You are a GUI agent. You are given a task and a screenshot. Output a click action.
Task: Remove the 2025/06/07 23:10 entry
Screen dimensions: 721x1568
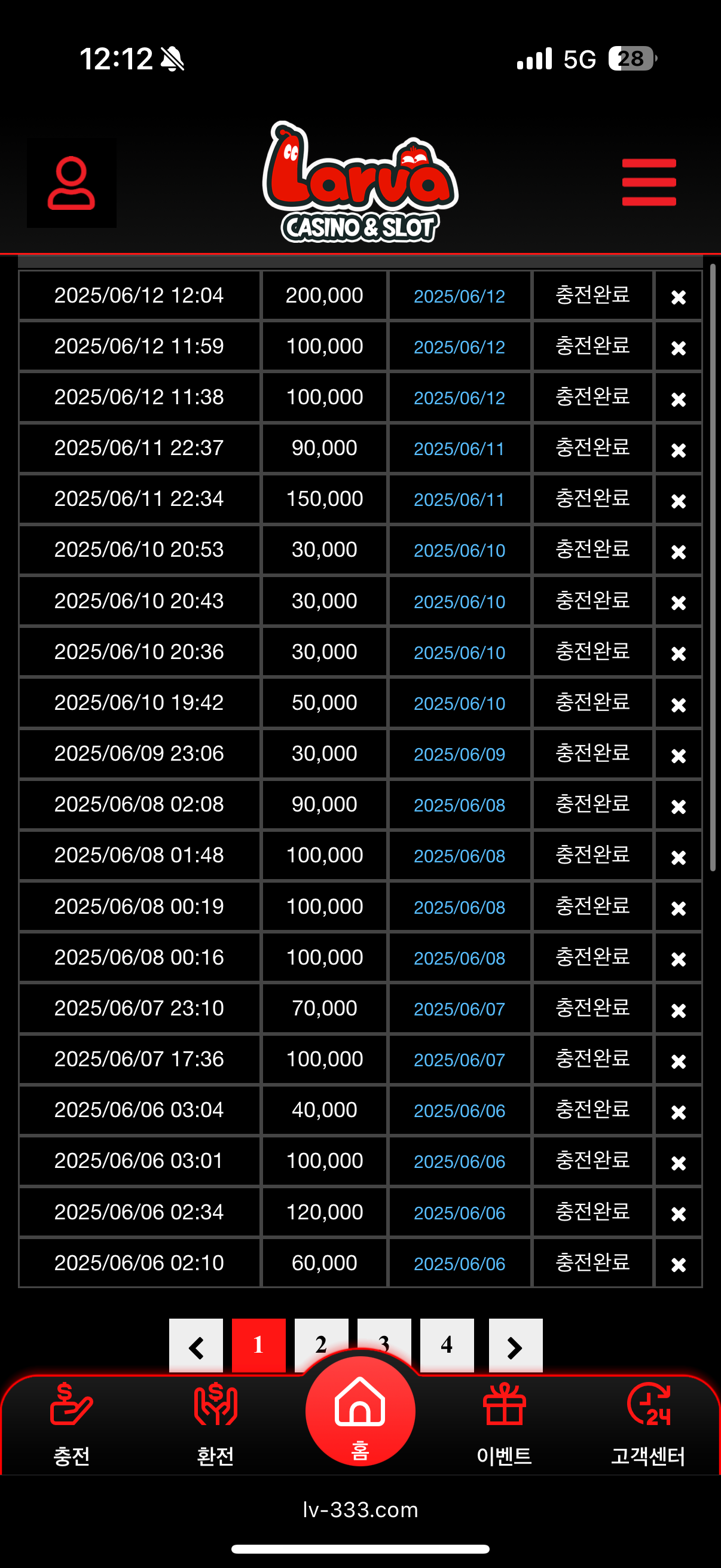[x=678, y=1010]
